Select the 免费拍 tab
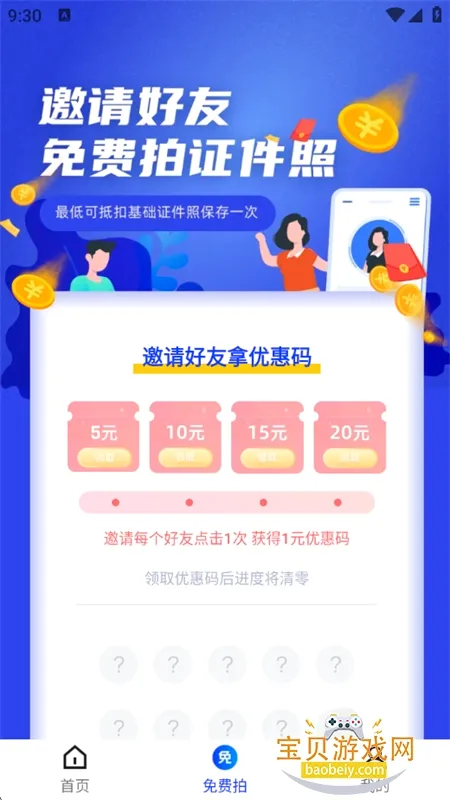The image size is (450, 800). 224,769
